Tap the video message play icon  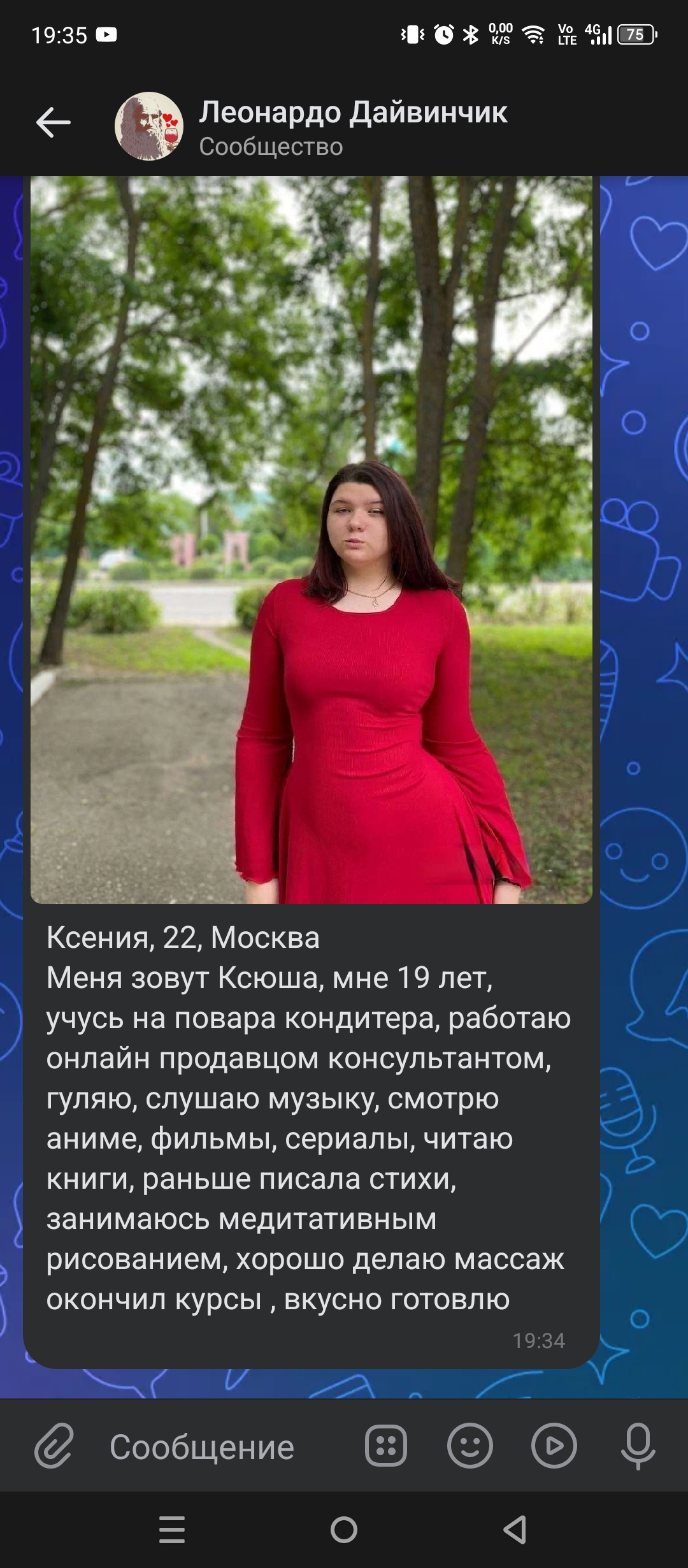554,1446
